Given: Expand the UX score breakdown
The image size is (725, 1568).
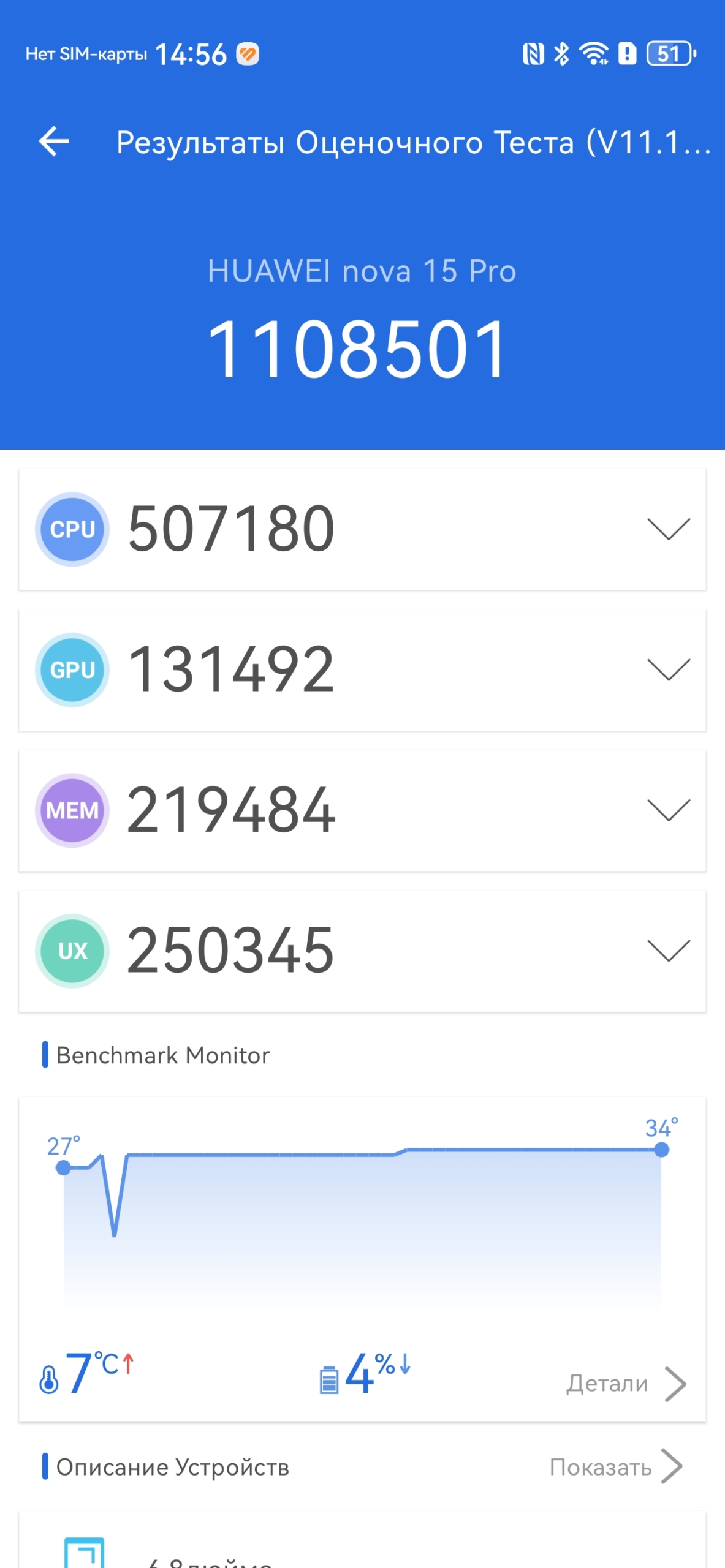Looking at the screenshot, I should 667,951.
